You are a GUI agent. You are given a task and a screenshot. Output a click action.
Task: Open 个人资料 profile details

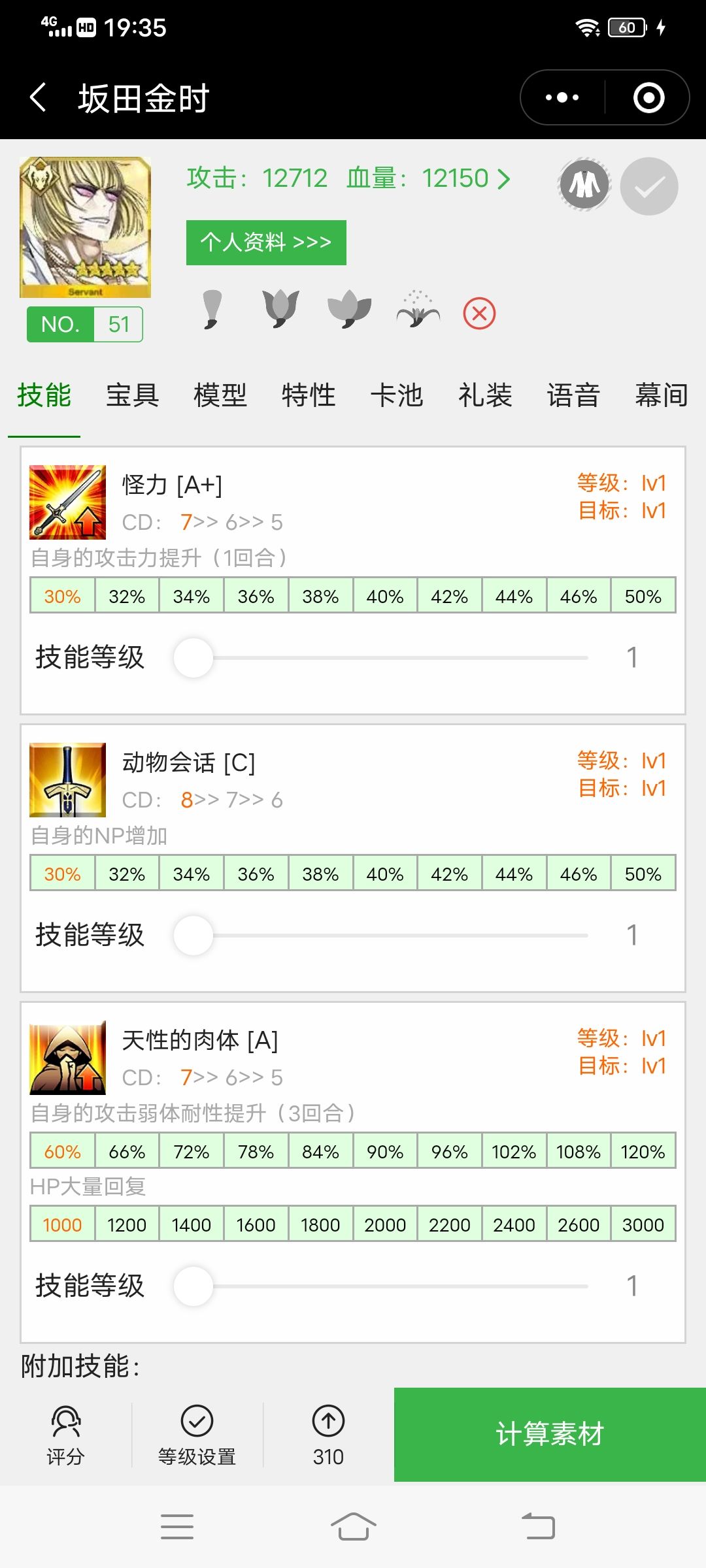(266, 242)
